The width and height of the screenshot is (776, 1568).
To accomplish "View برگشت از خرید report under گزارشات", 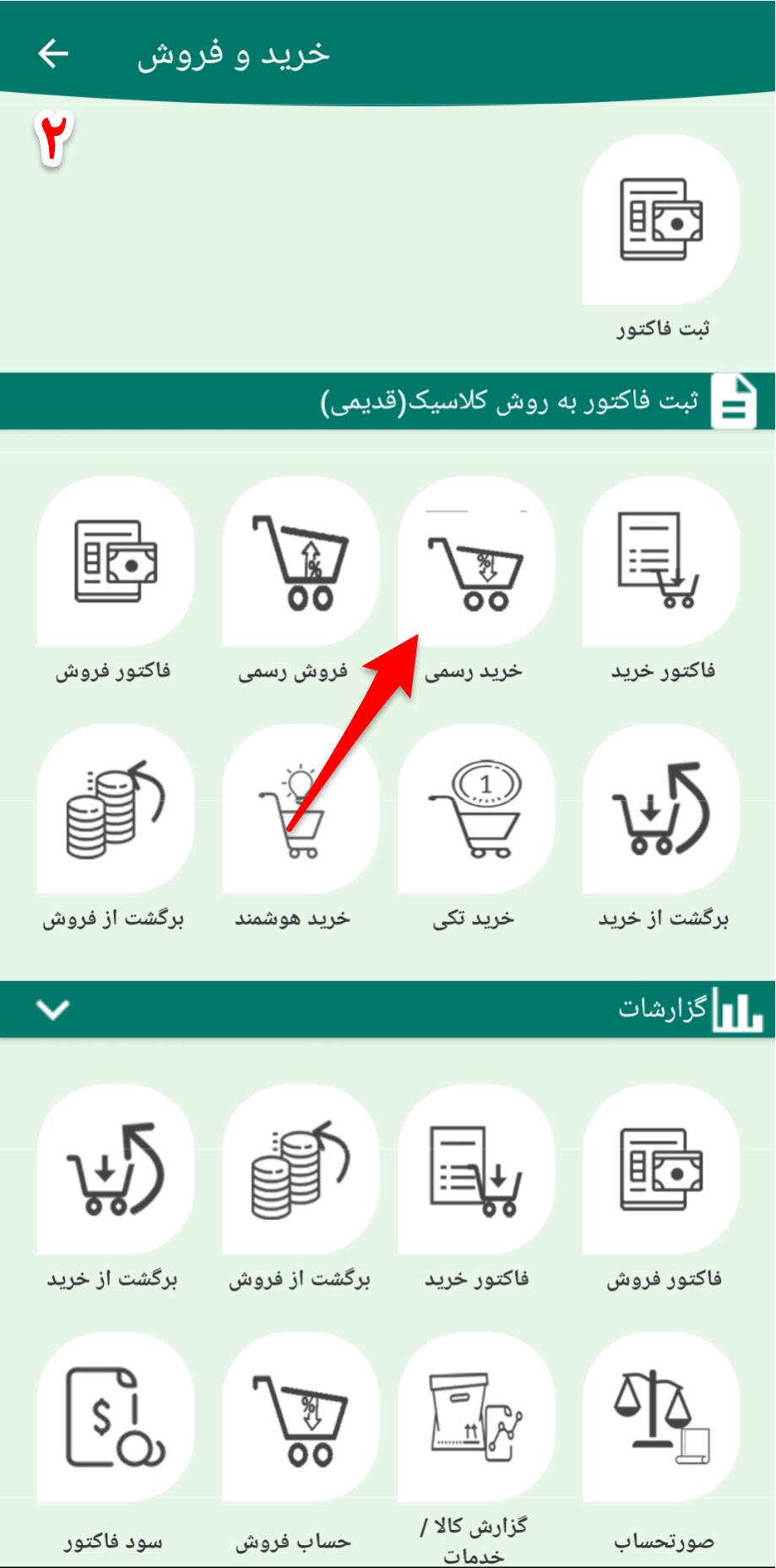I will pos(116,1171).
